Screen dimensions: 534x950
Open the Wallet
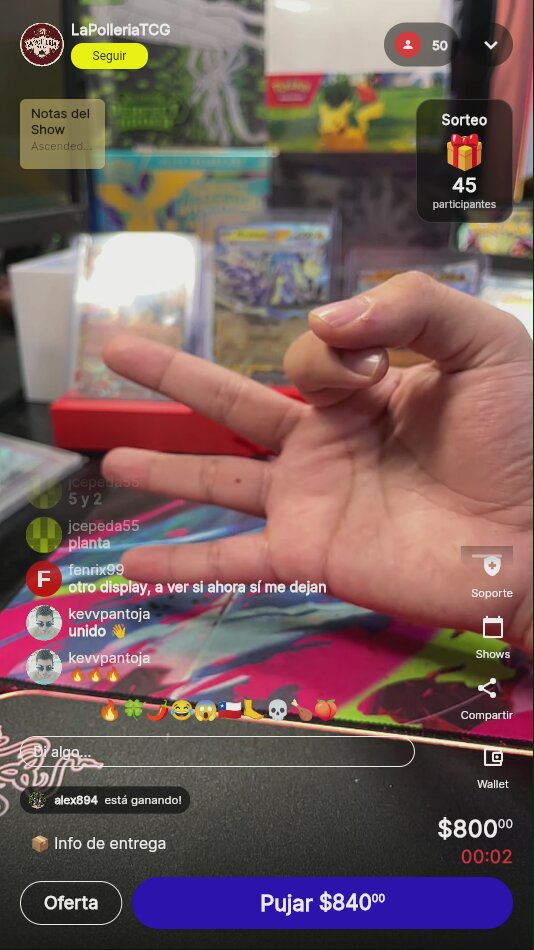493,768
